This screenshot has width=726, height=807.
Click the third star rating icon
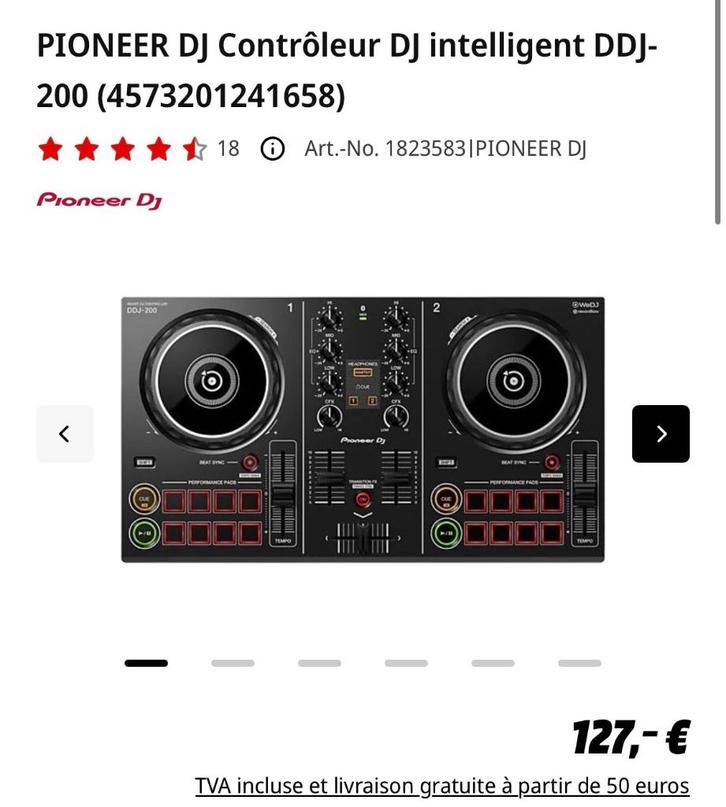click(x=122, y=149)
